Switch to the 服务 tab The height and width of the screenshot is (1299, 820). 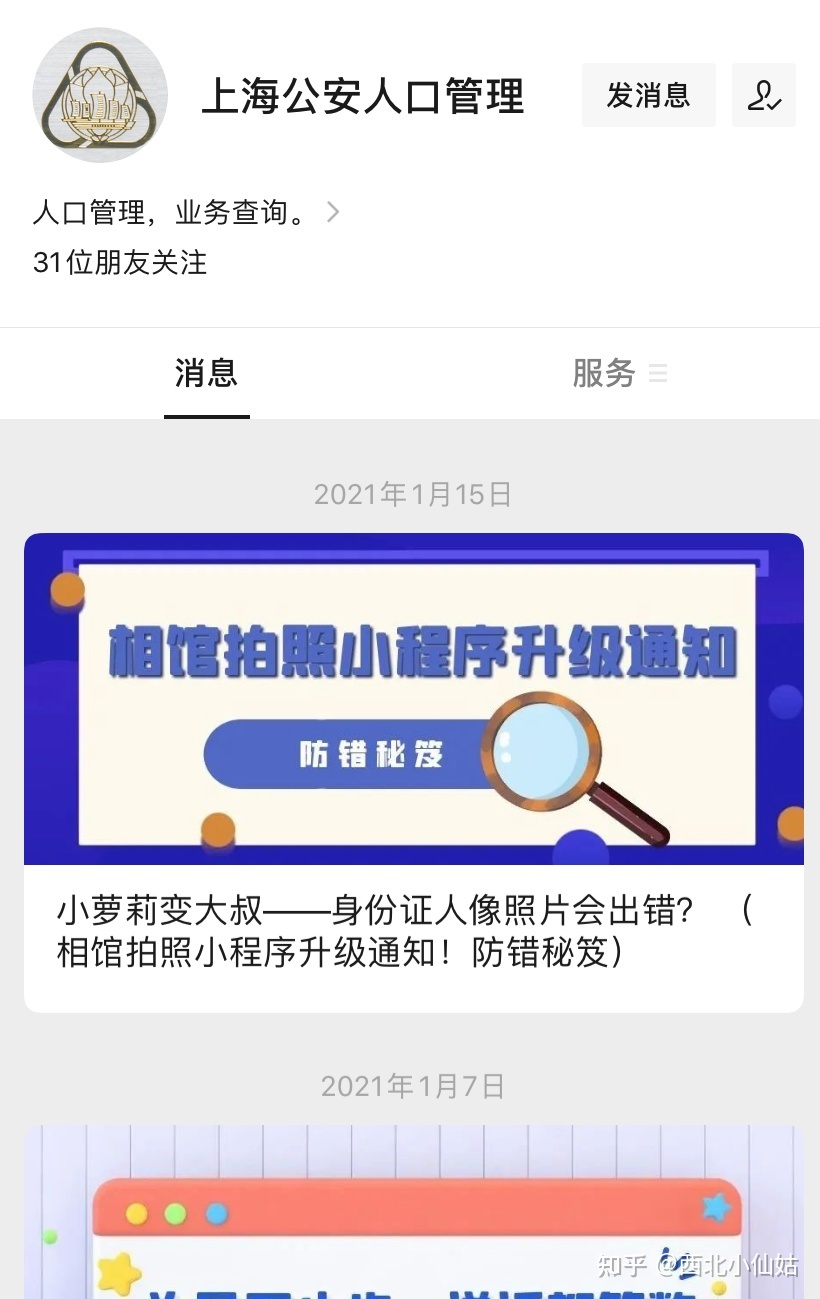(618, 374)
